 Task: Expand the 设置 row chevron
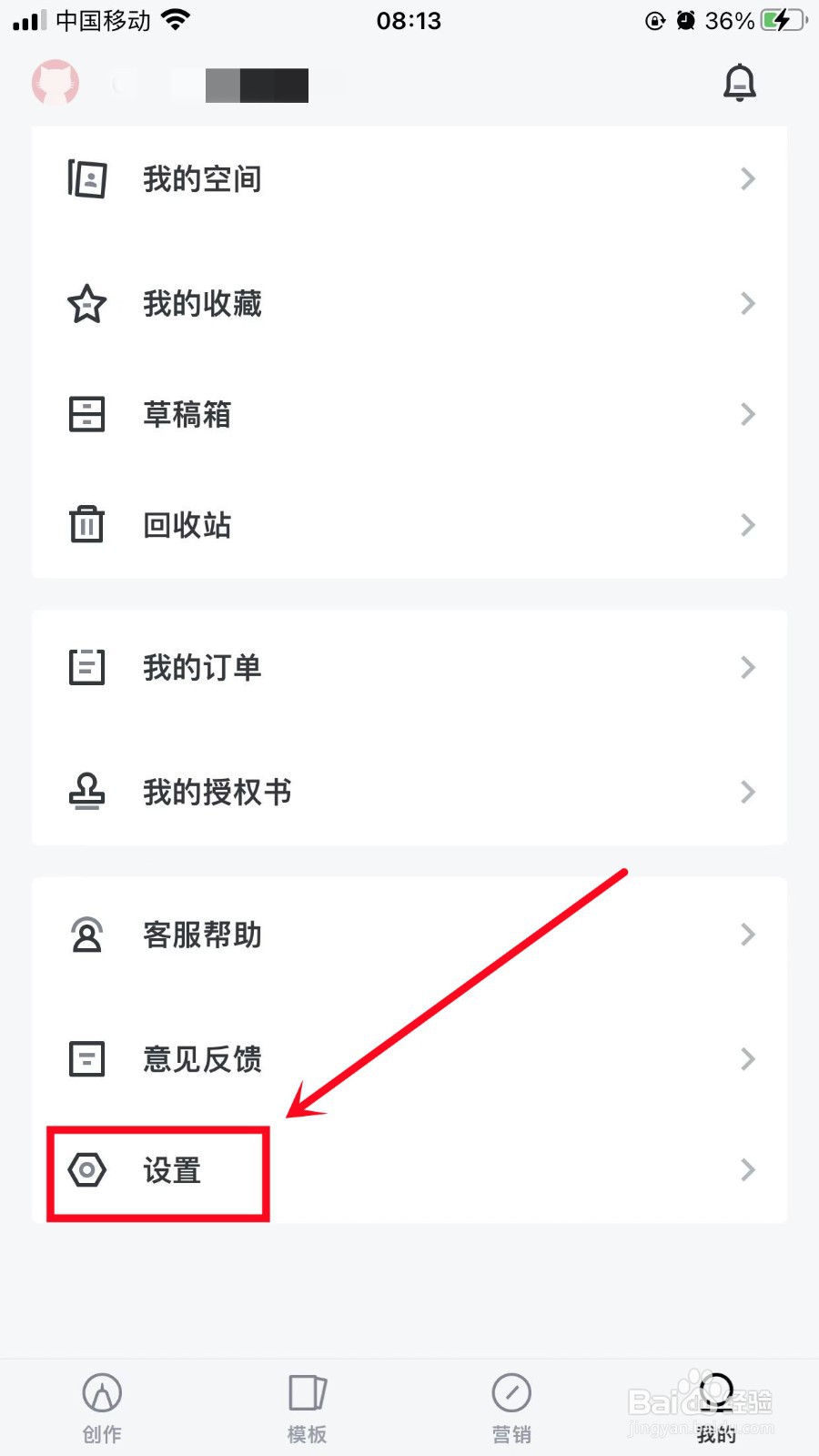pos(748,1171)
